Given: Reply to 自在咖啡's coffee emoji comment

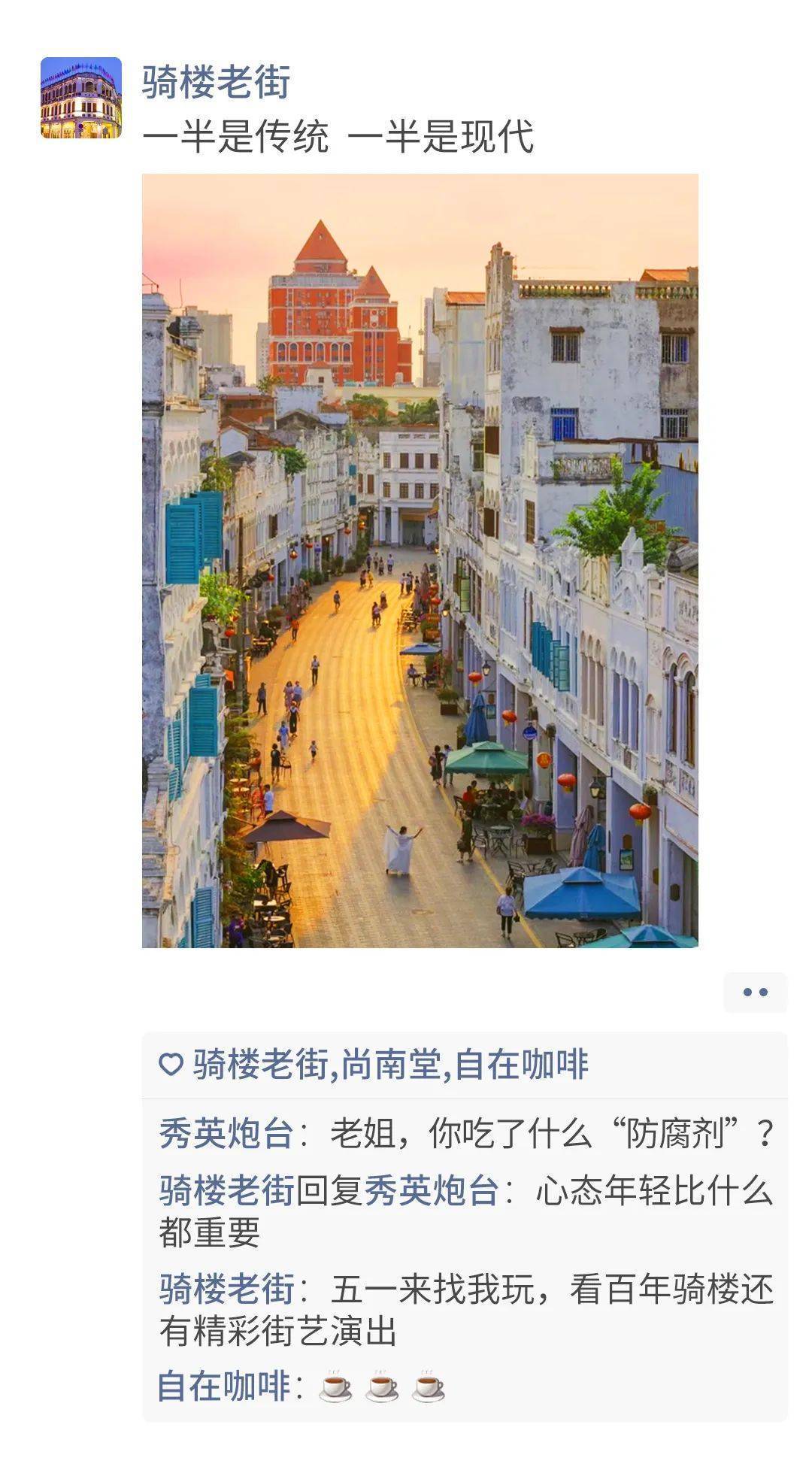Looking at the screenshot, I should 383,1387.
